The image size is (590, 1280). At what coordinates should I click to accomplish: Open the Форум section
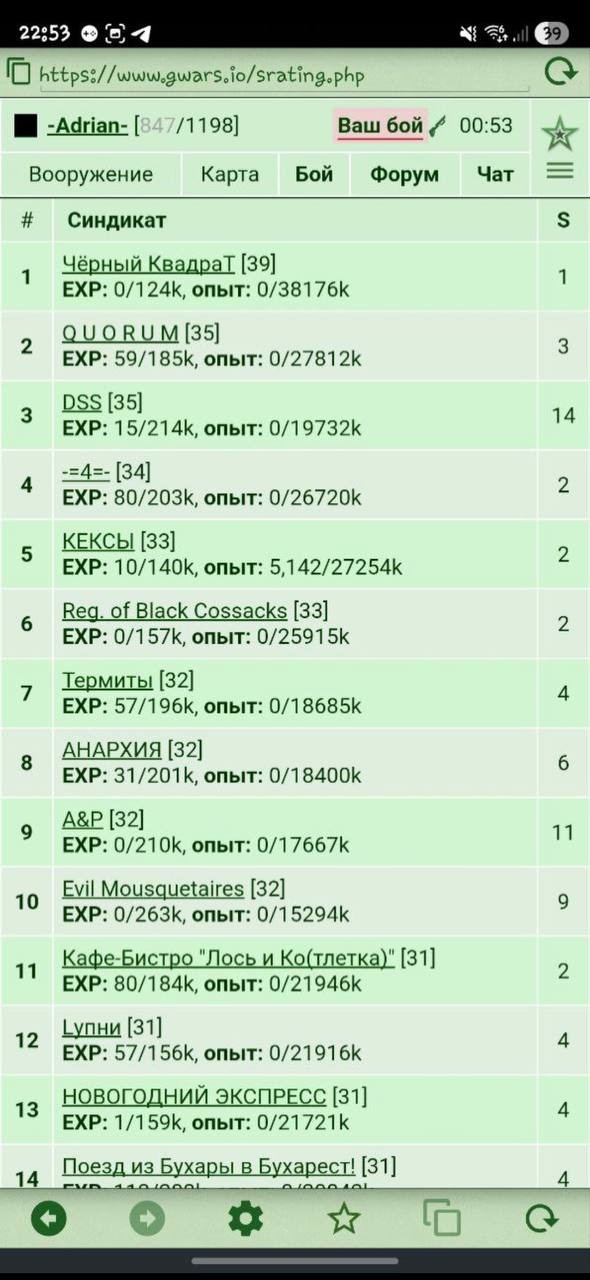(x=404, y=174)
